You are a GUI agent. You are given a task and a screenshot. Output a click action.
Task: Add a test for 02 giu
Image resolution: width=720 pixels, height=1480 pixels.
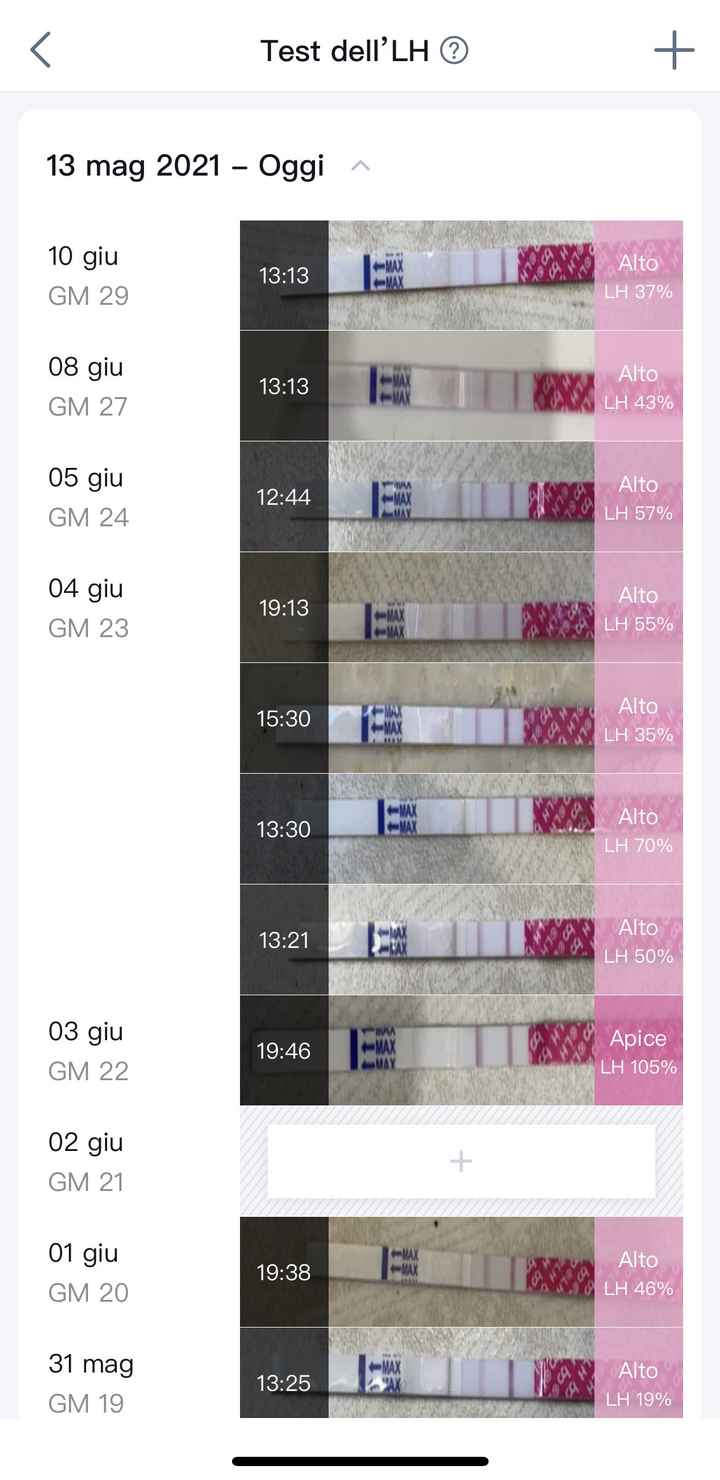[461, 1161]
